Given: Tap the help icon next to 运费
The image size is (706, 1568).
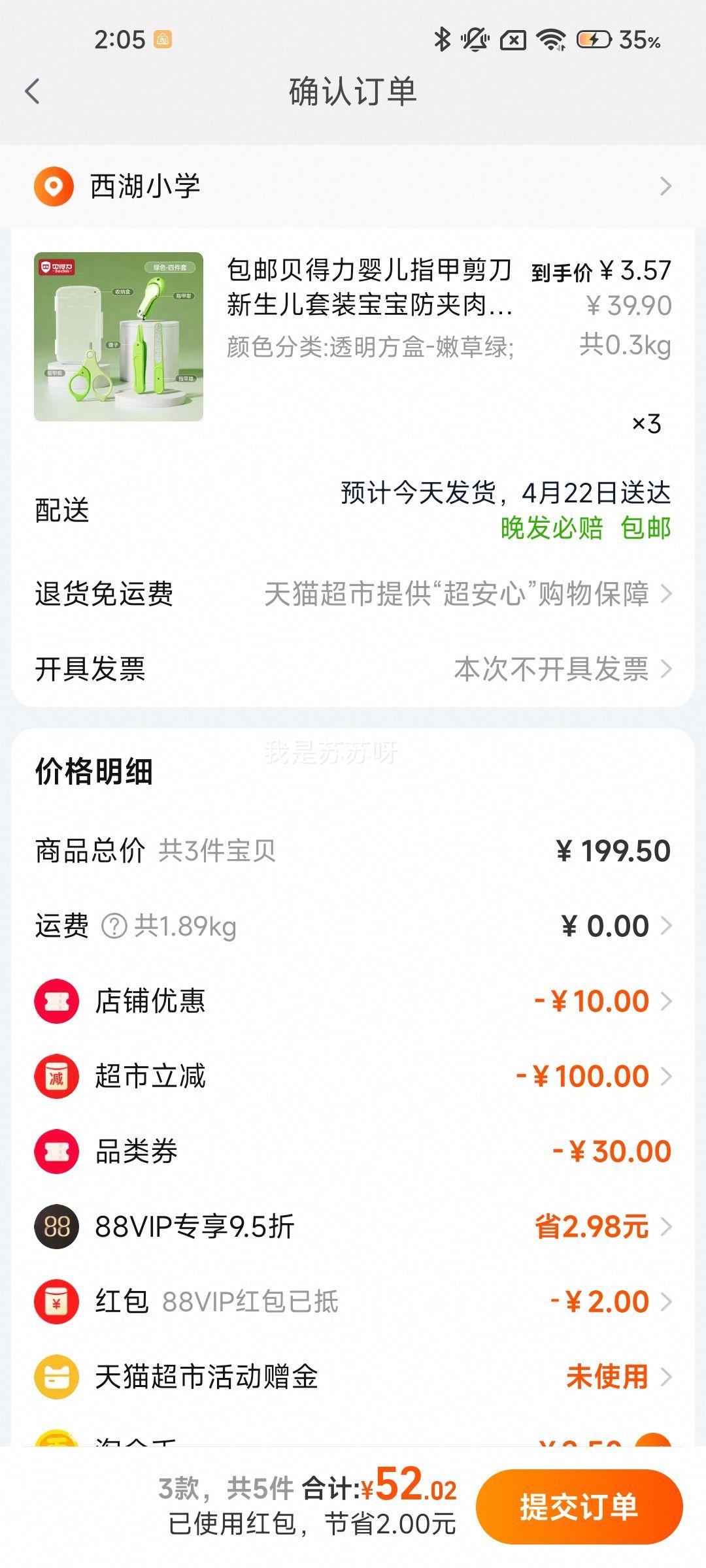Looking at the screenshot, I should 114,926.
